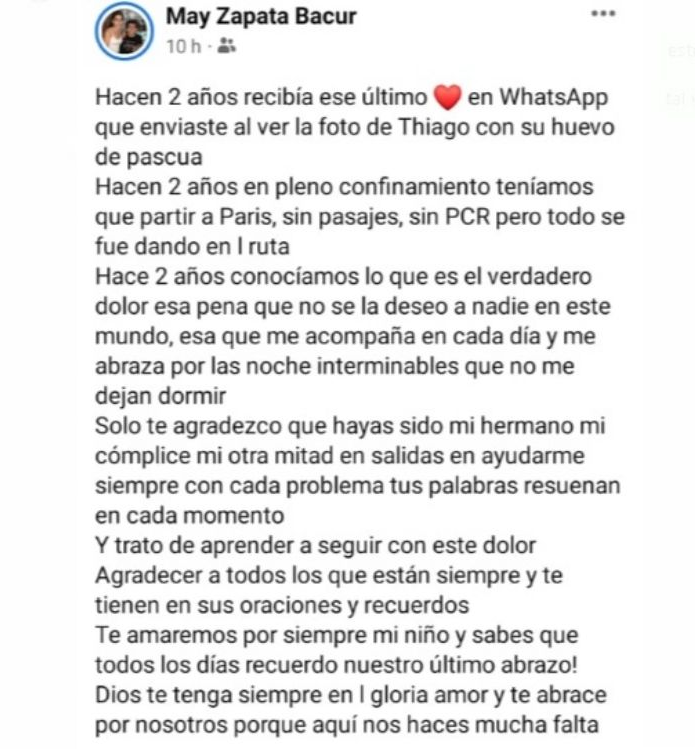Screen dimensions: 695x749
Task: Open the post's three-dot options menu
Action: tap(603, 14)
